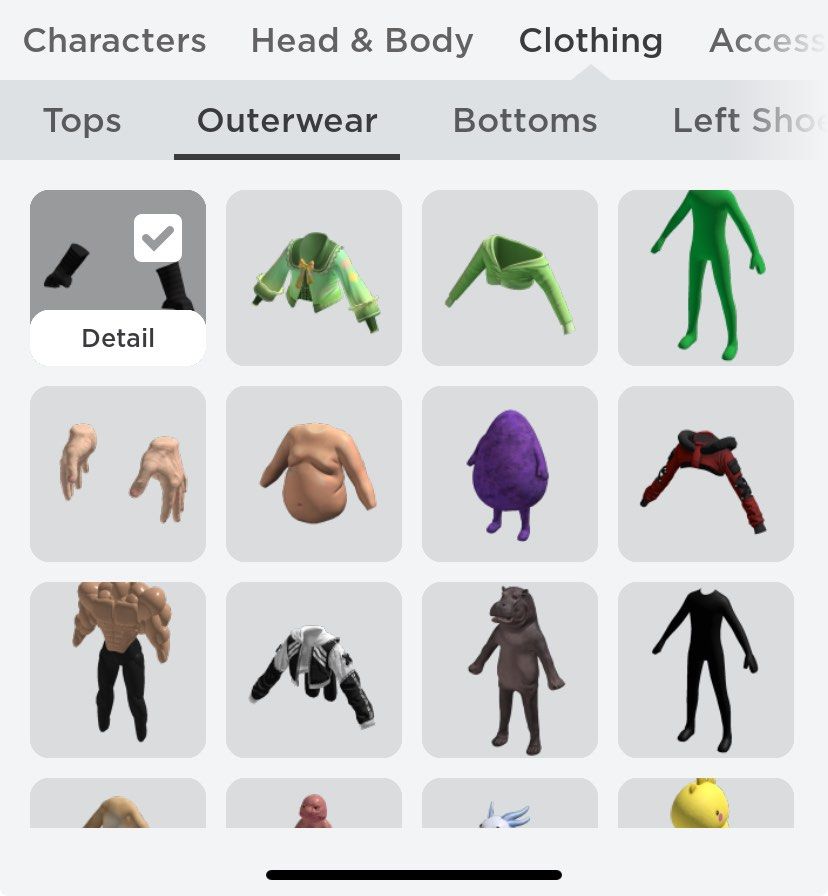
Task: Select the muscular torso outfit
Action: point(118,669)
